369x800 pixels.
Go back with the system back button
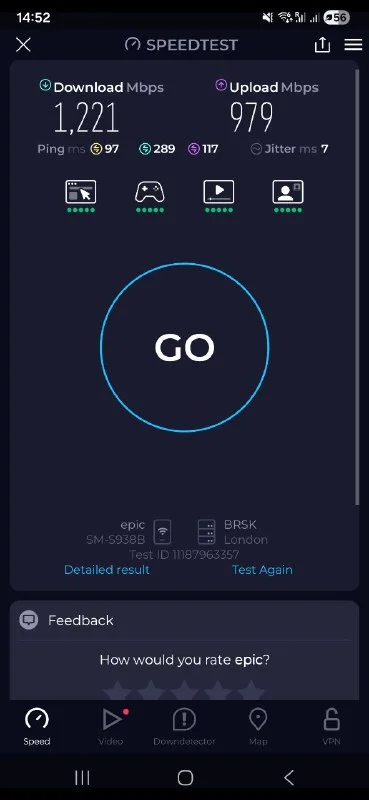click(x=288, y=778)
